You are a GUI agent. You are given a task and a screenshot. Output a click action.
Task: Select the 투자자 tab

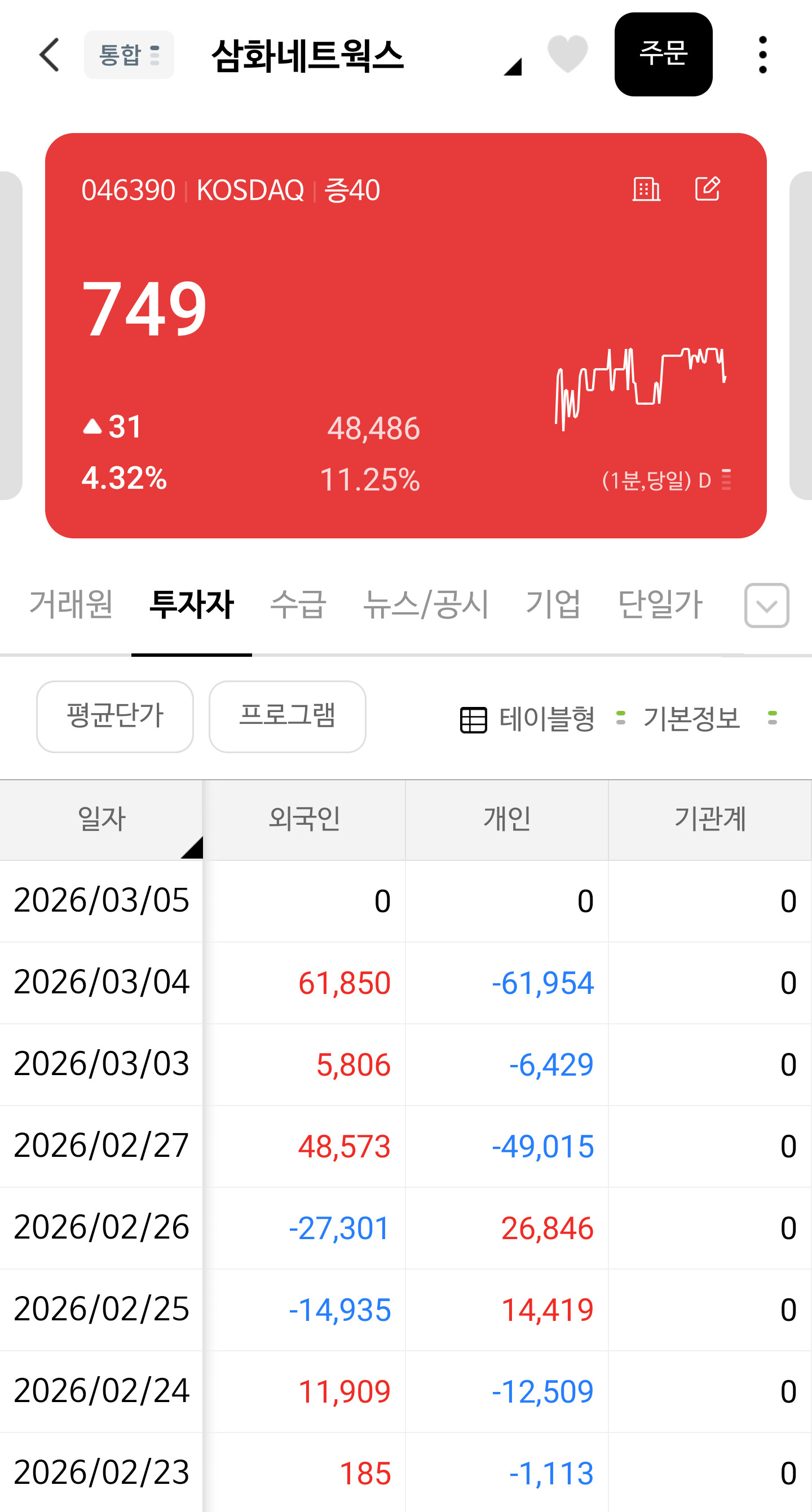click(x=191, y=604)
